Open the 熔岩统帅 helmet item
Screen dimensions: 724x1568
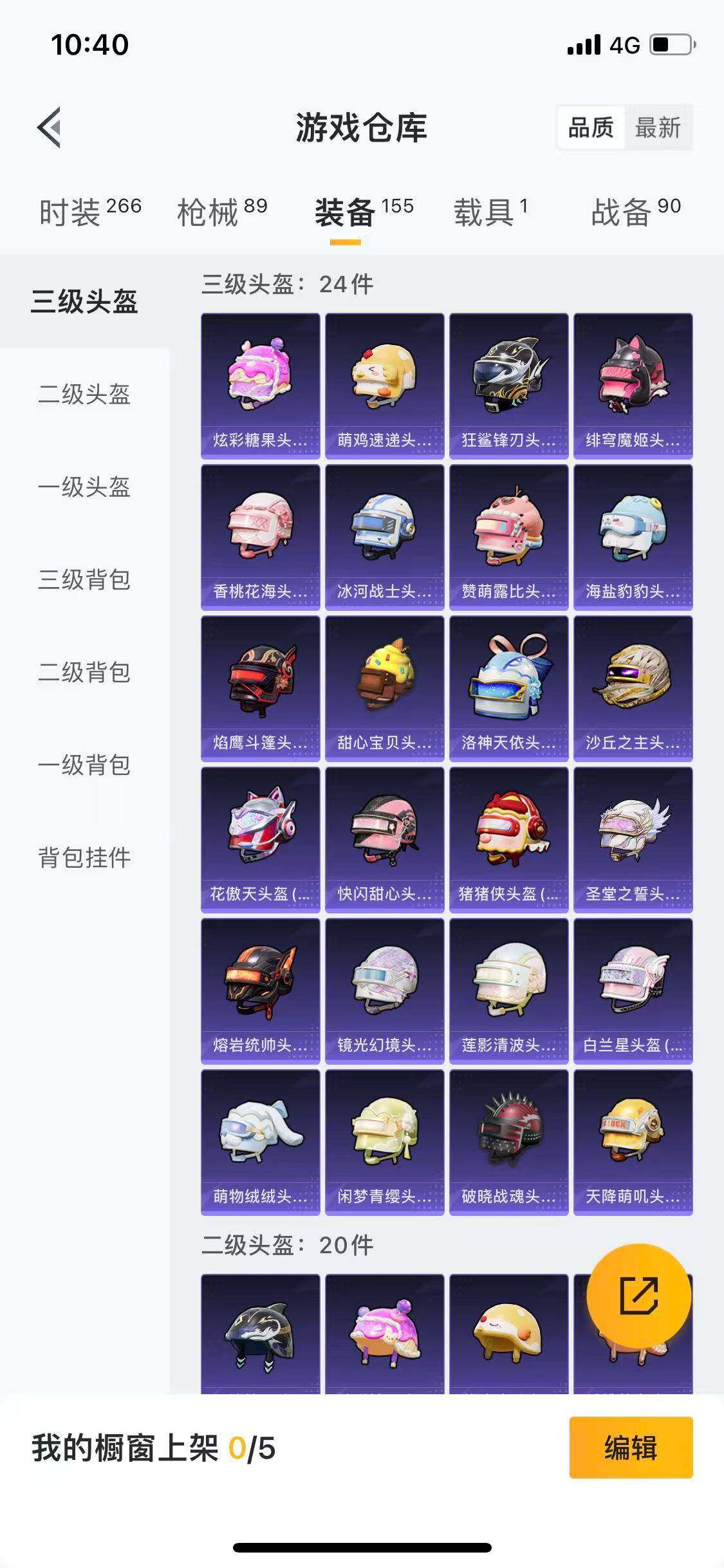(260, 991)
